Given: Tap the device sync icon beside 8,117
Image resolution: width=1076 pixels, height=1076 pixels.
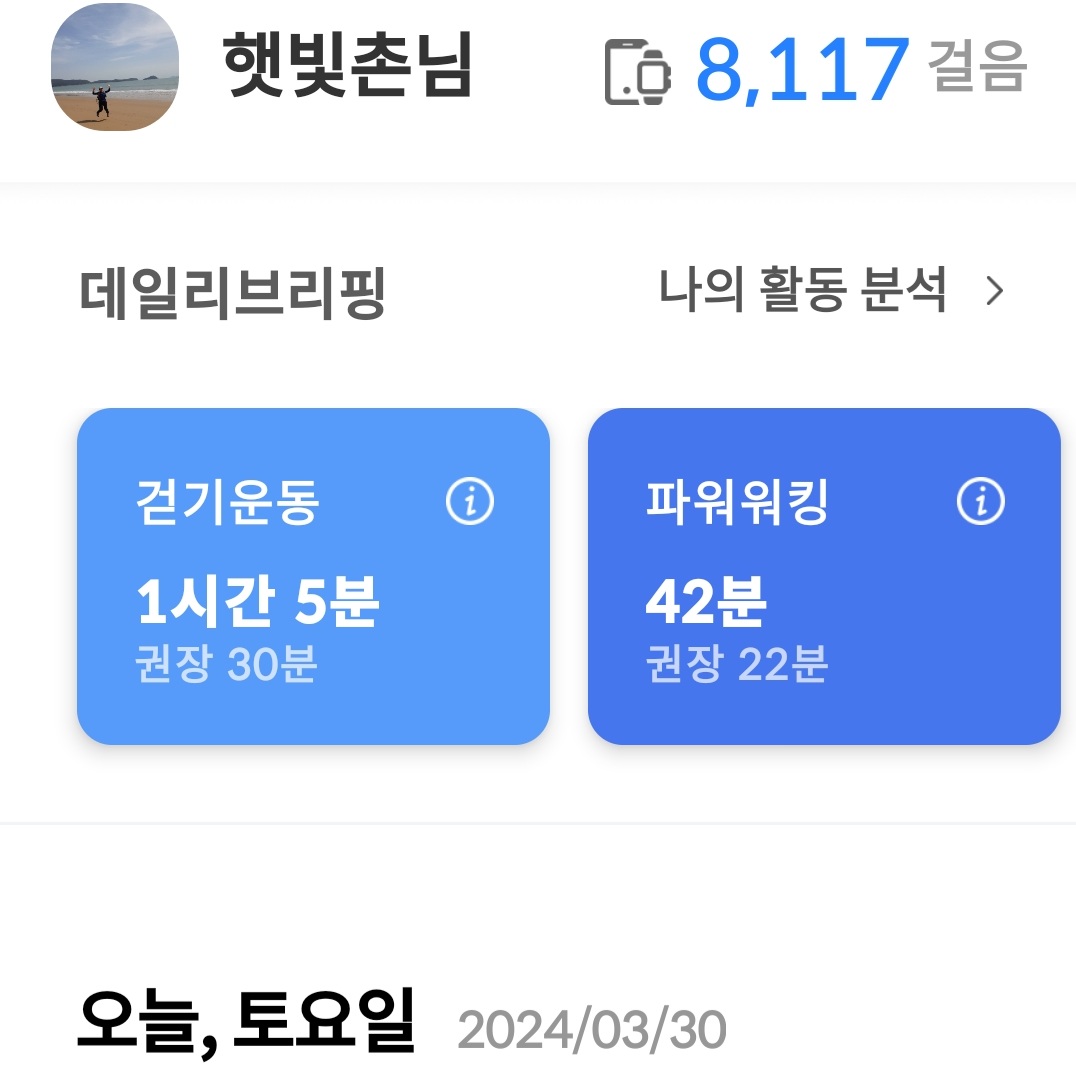Looking at the screenshot, I should click(x=638, y=71).
